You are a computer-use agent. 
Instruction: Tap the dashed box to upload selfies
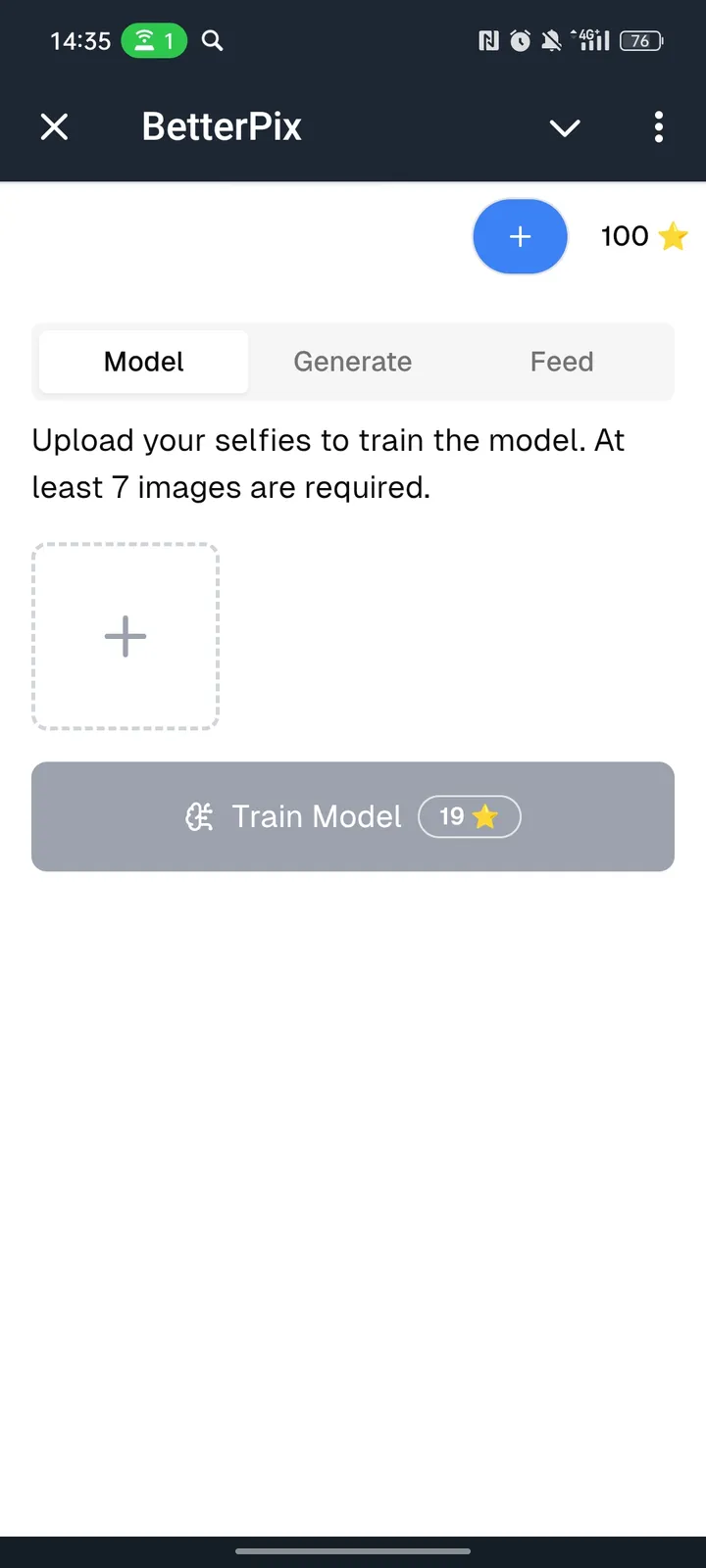[125, 635]
